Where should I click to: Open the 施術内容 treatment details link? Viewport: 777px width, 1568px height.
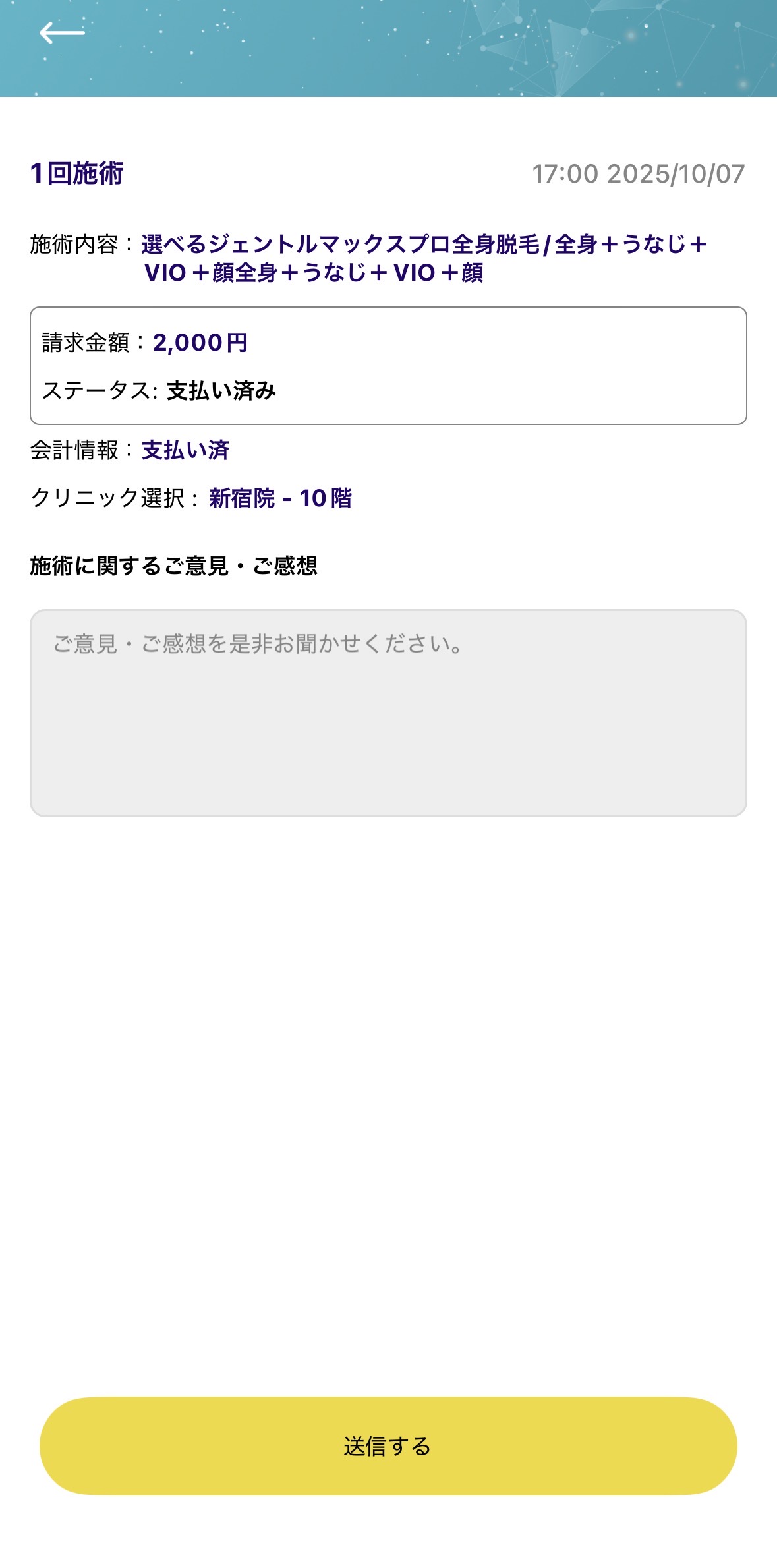(x=422, y=244)
